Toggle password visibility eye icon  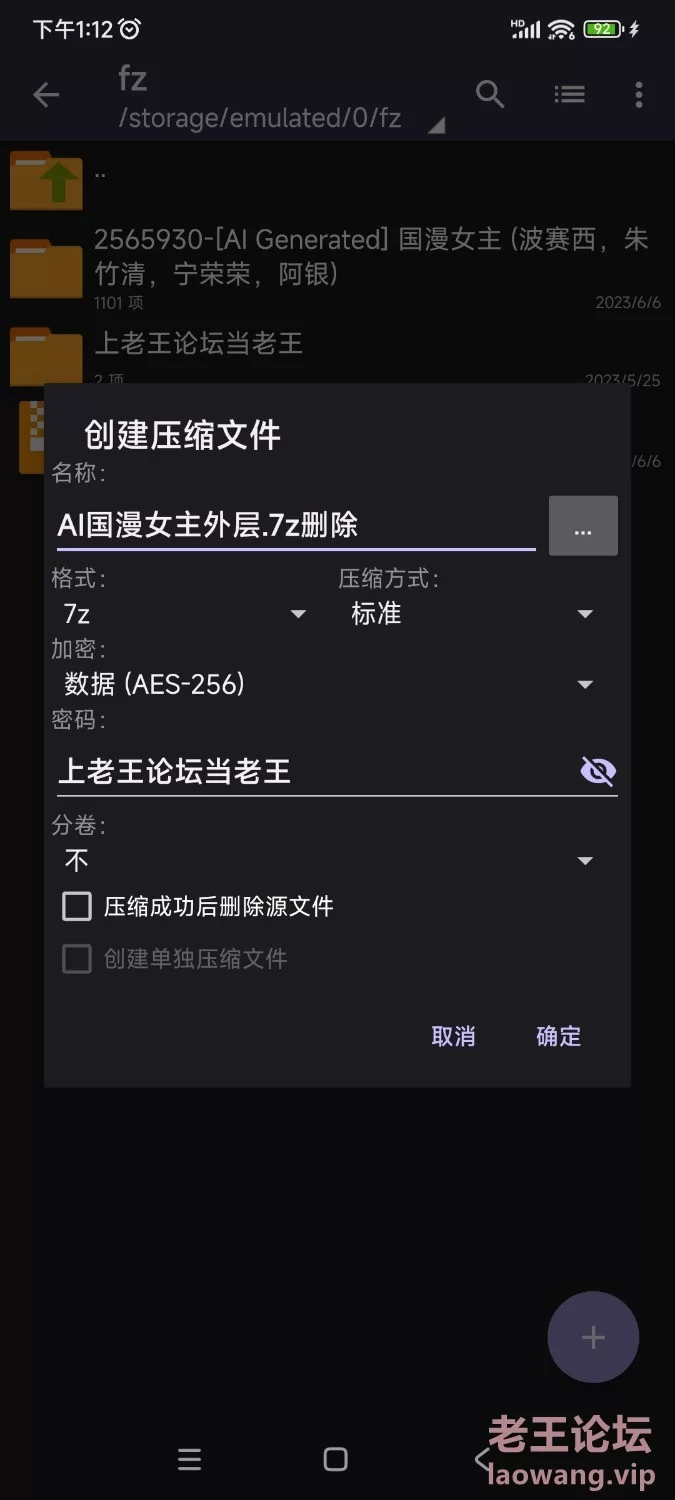coord(598,771)
